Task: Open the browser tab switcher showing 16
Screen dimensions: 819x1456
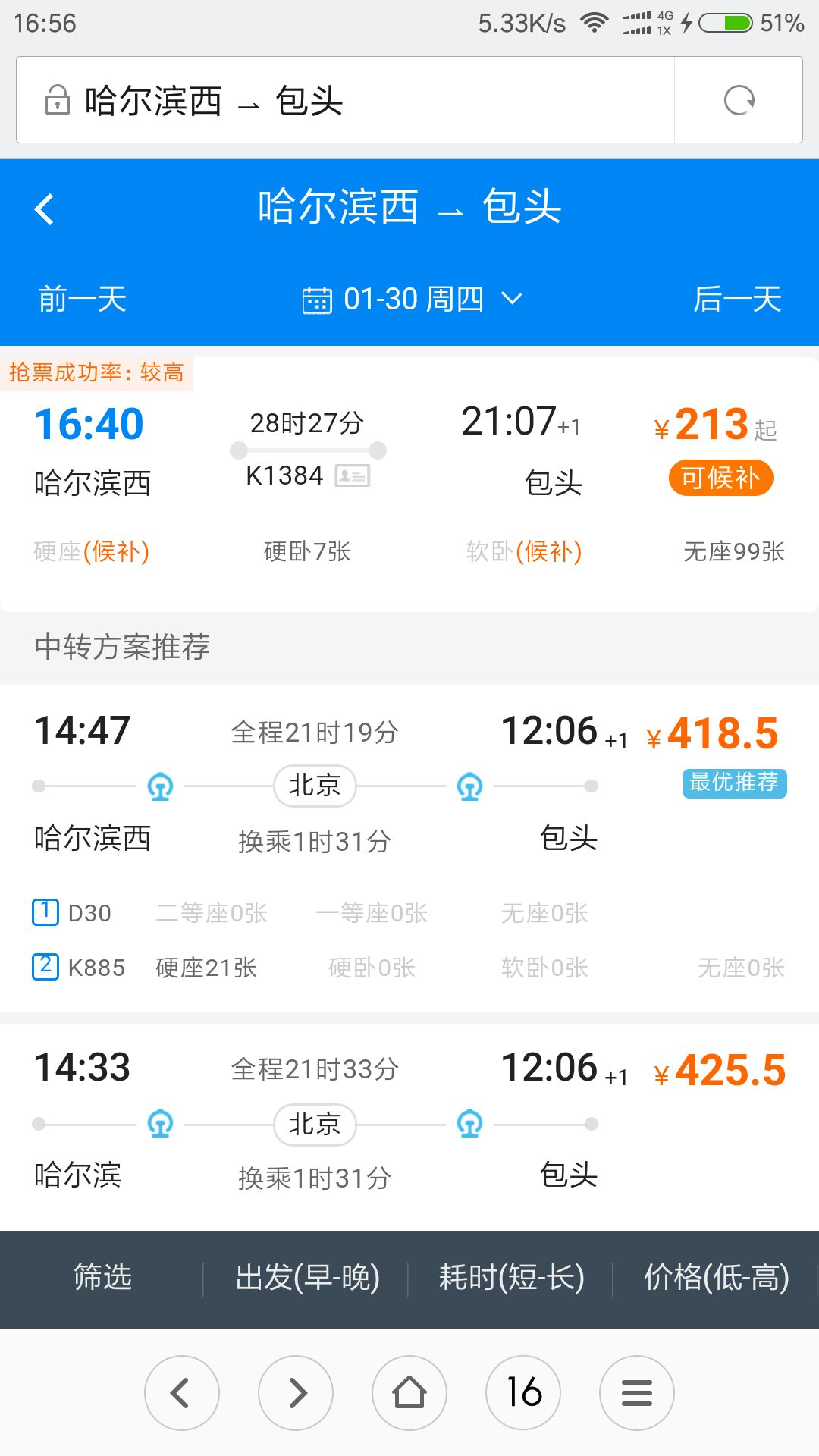Action: point(523,1392)
